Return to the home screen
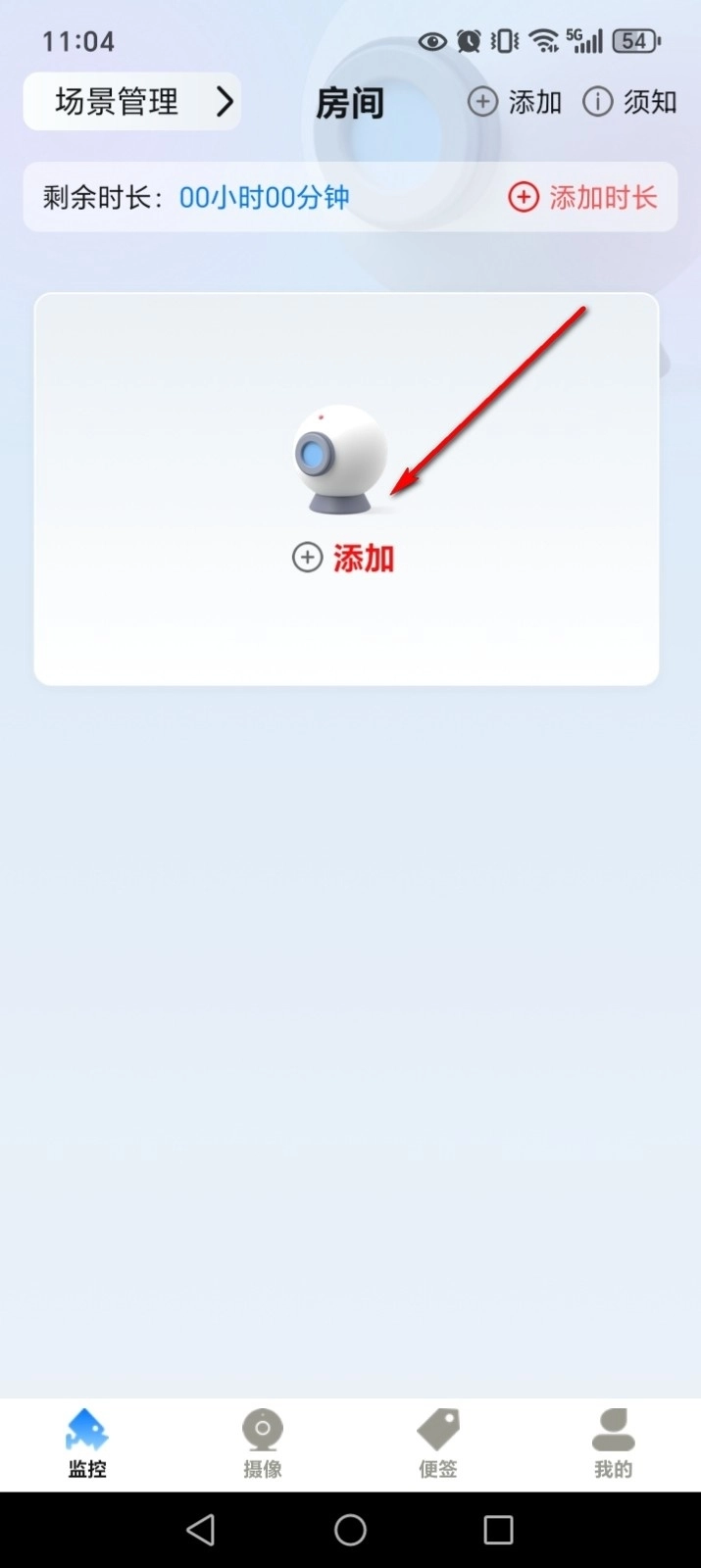Viewport: 701px width, 1568px height. pos(350,1530)
